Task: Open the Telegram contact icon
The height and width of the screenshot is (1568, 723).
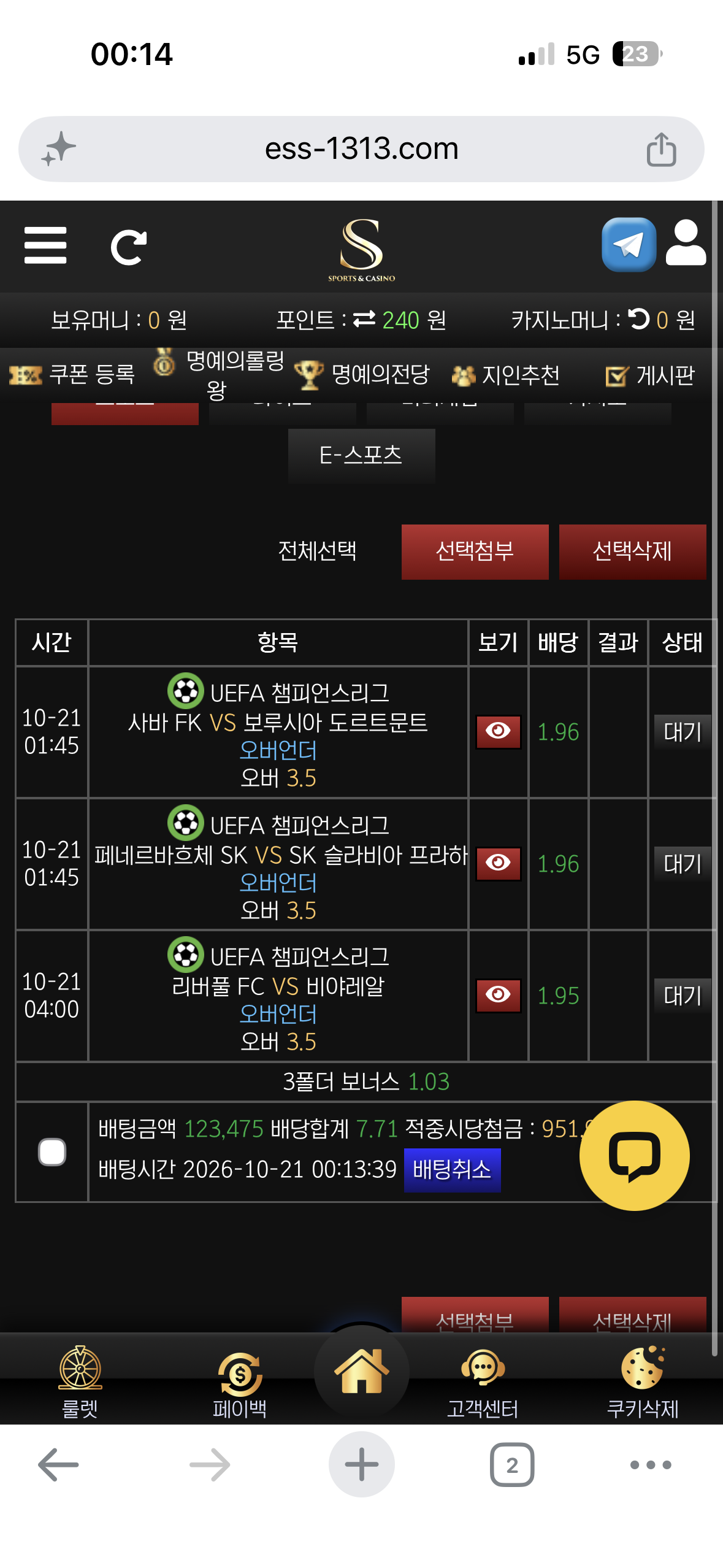Action: pos(629,245)
